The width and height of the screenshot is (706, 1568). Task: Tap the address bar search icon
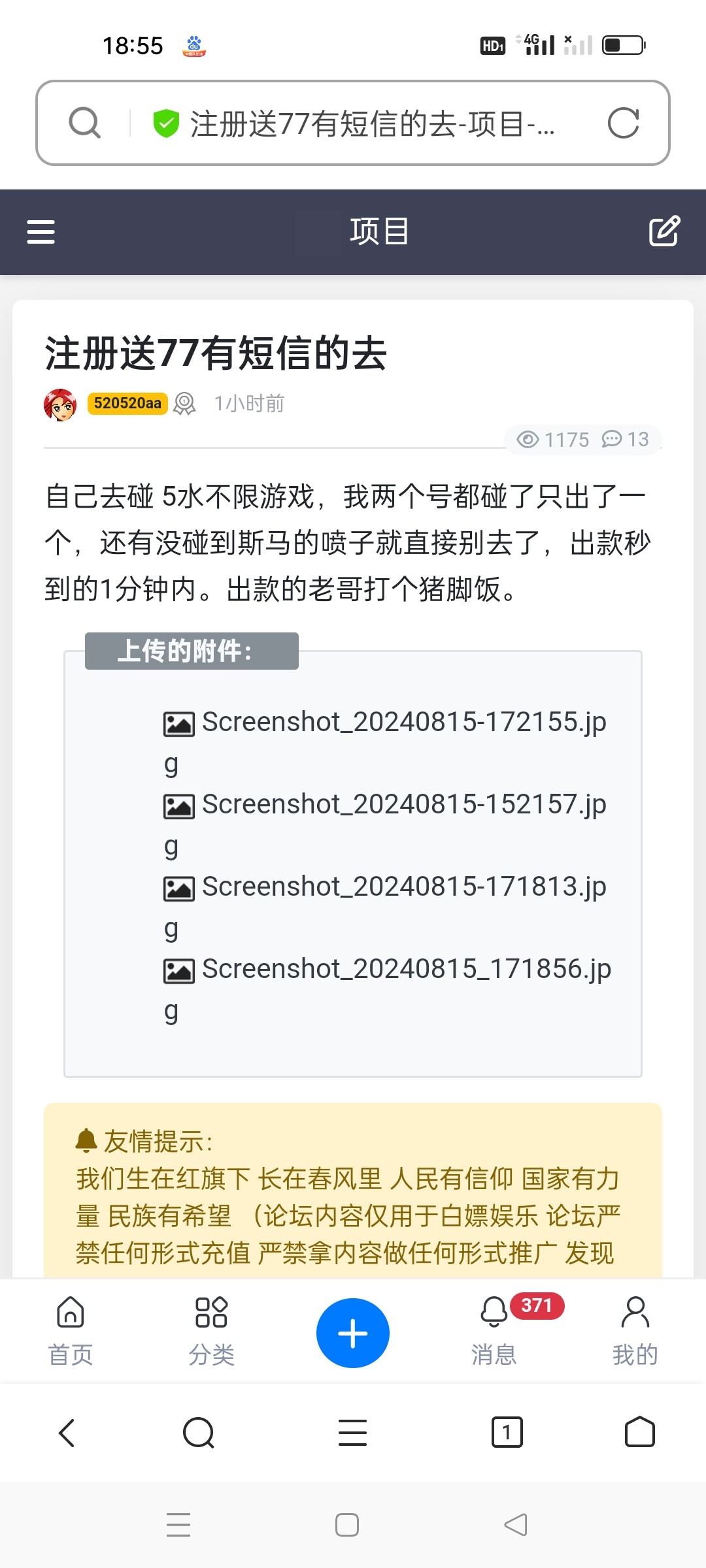pos(85,123)
